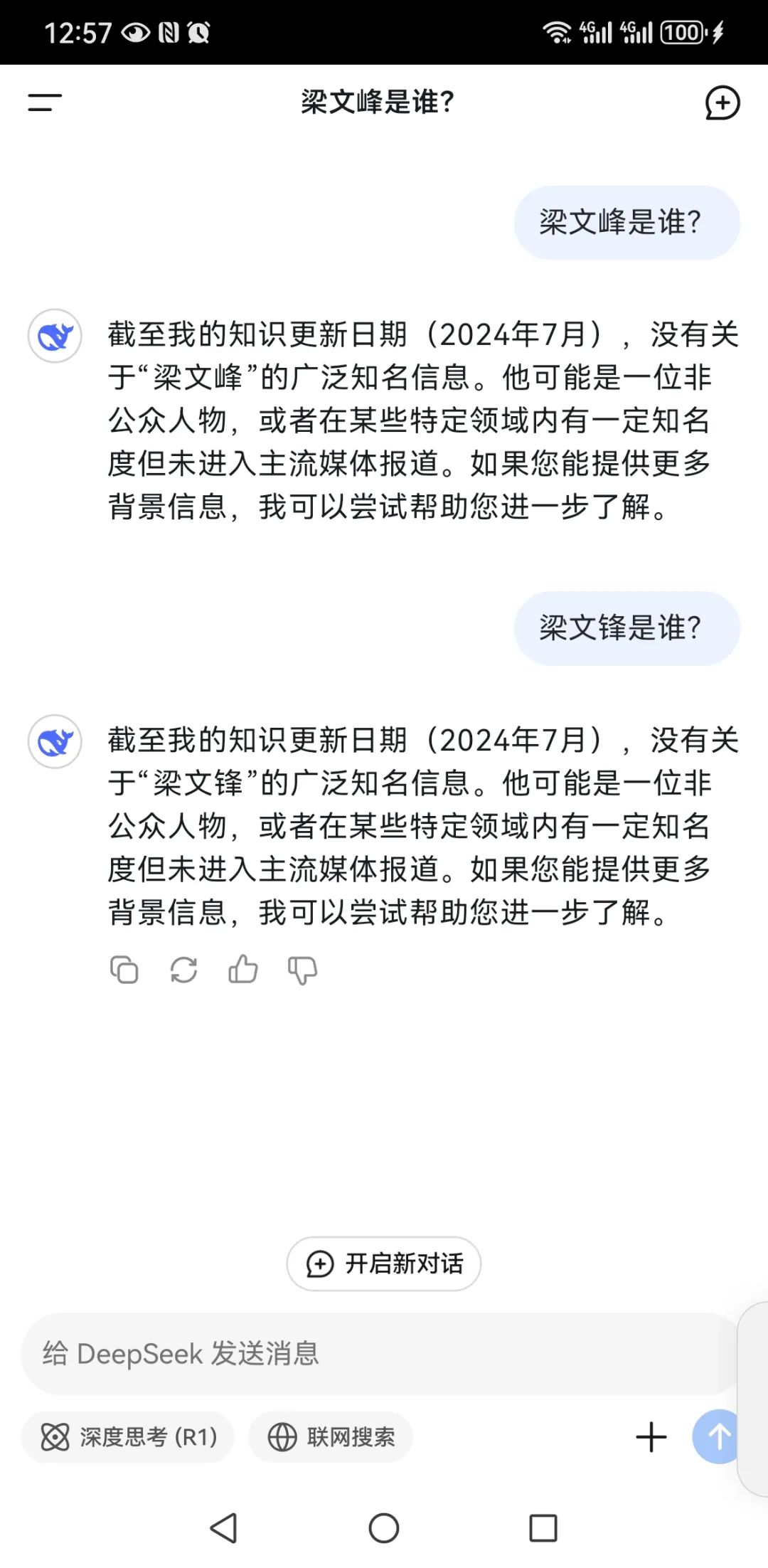Open the side drawer menu
Viewport: 768px width, 1568px height.
(x=45, y=102)
